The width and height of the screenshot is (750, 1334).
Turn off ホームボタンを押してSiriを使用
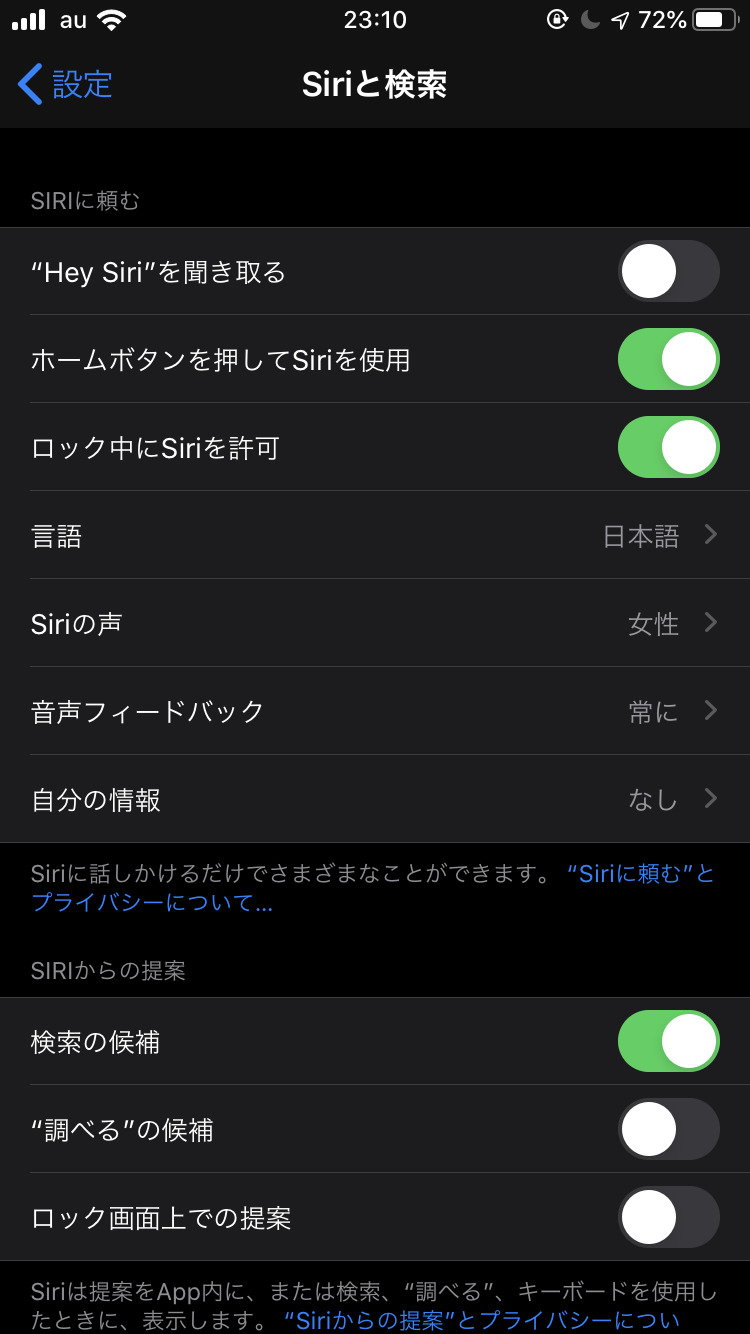click(x=668, y=359)
